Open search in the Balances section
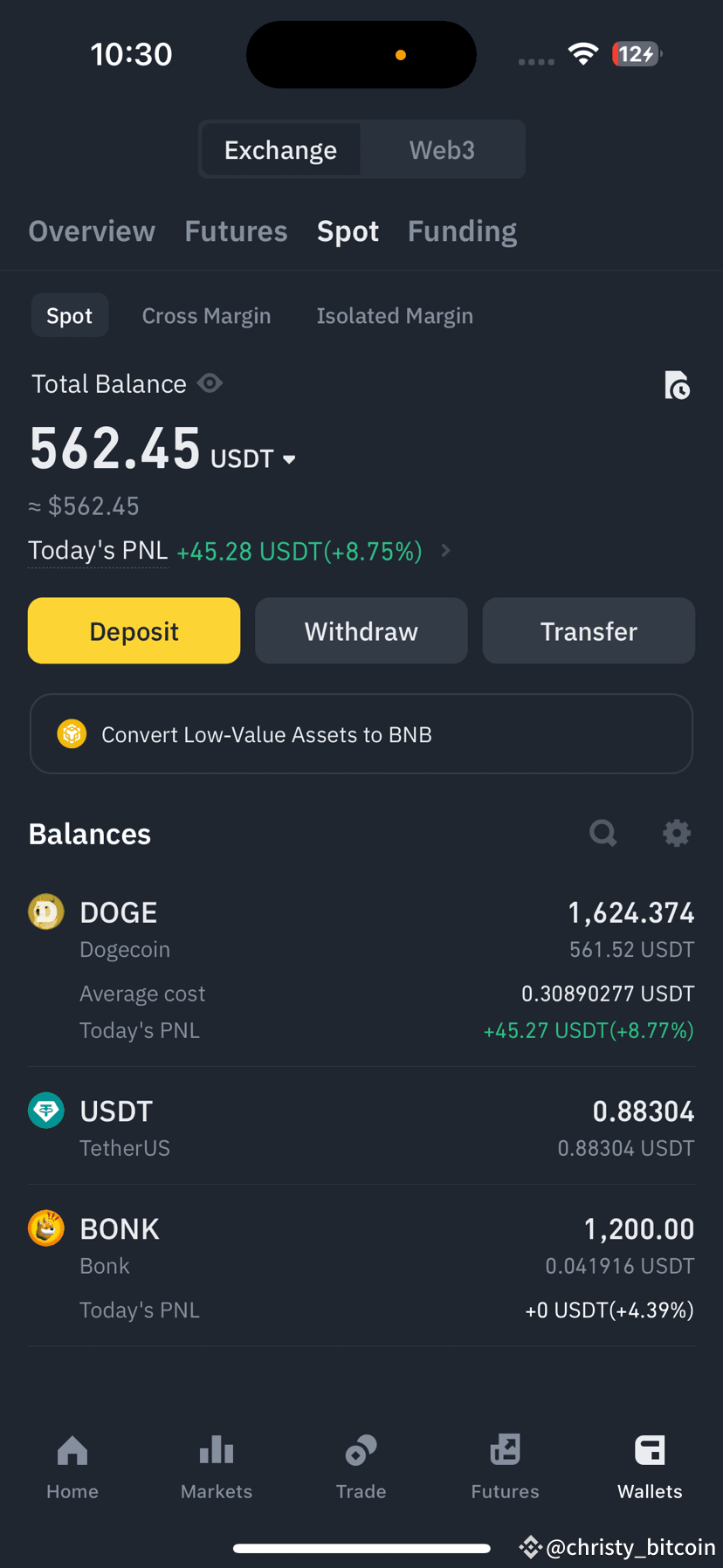Viewport: 723px width, 1568px height. tap(602, 833)
